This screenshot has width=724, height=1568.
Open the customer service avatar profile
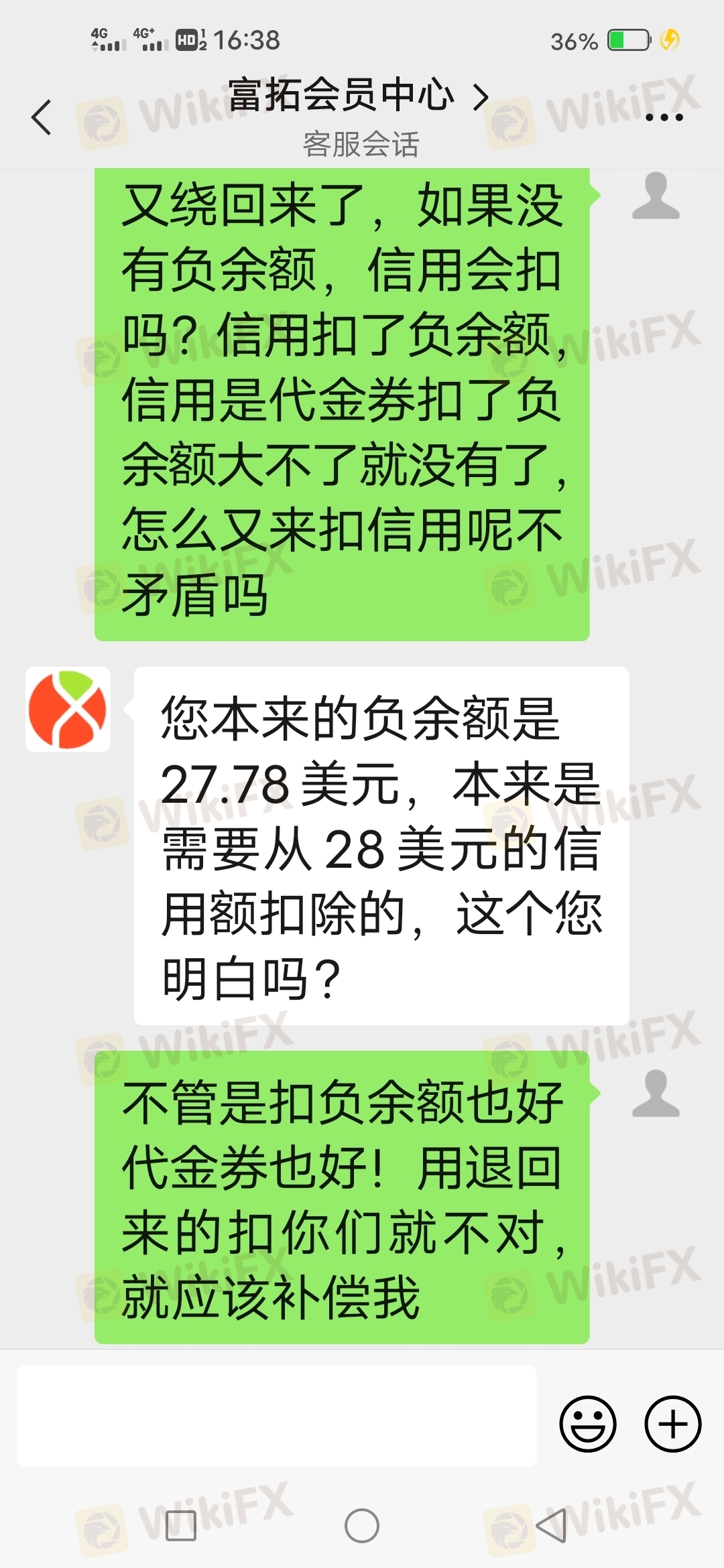coord(68,709)
